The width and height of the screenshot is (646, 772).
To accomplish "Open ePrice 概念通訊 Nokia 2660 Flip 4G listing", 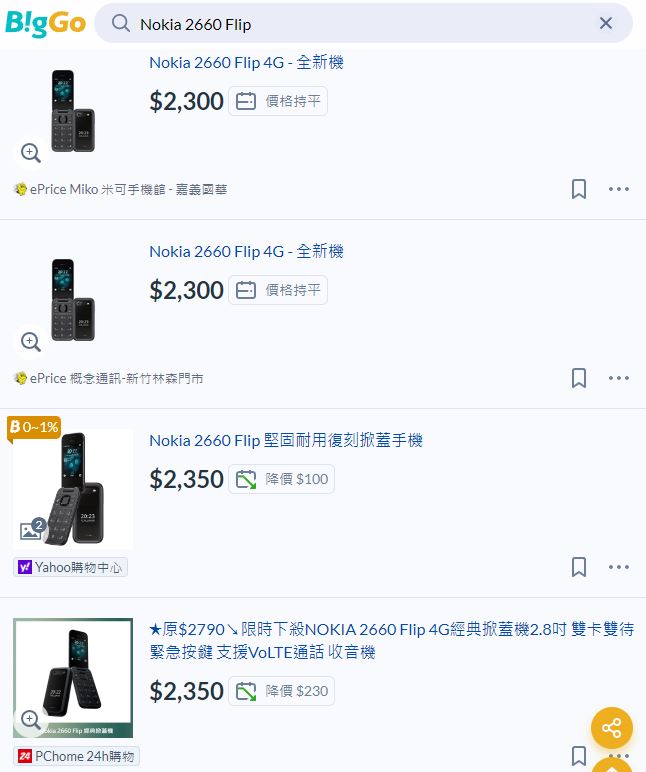I will pyautogui.click(x=246, y=251).
